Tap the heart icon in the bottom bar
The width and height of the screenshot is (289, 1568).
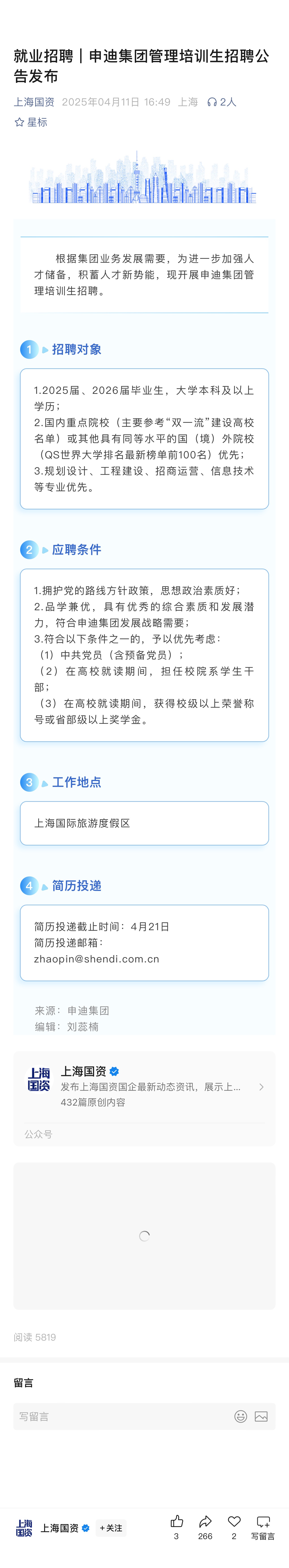[234, 1522]
